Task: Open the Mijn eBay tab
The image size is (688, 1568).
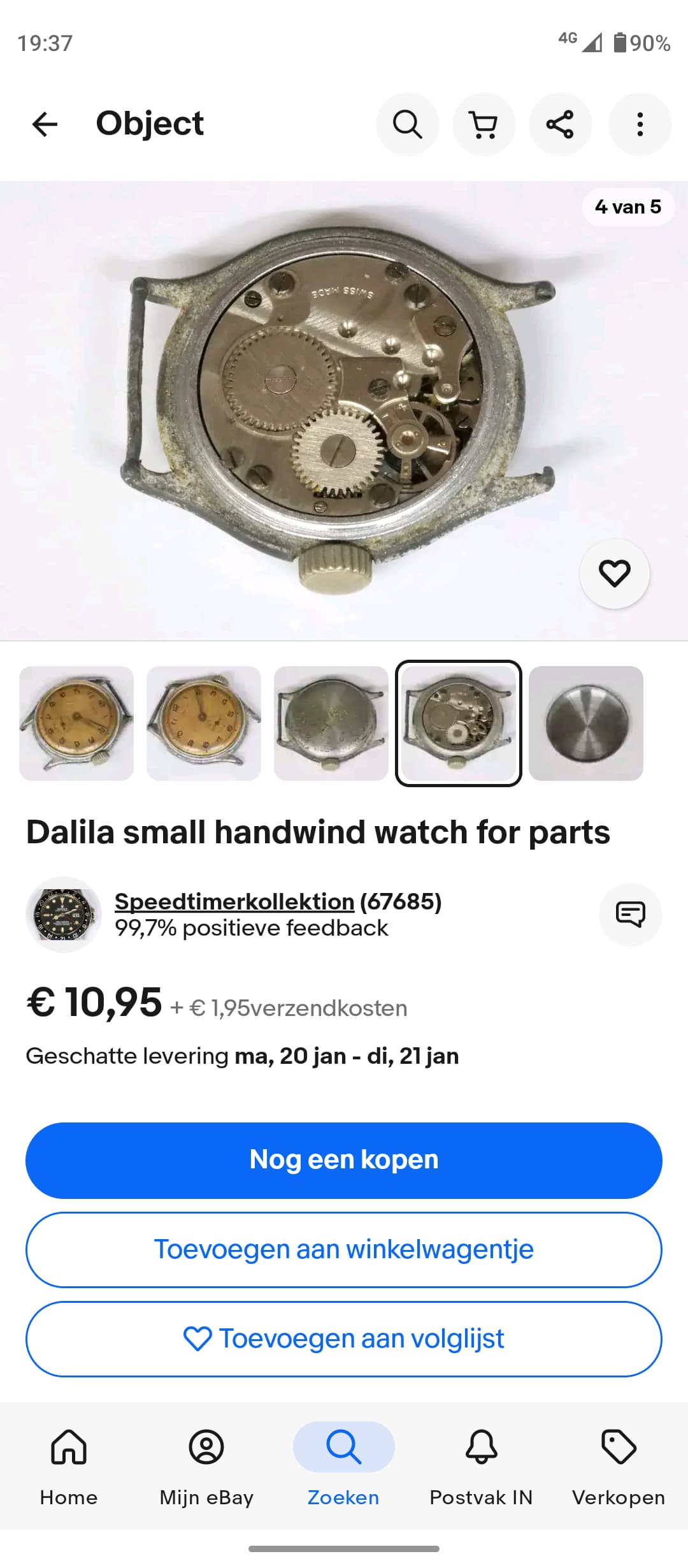Action: (x=206, y=1466)
